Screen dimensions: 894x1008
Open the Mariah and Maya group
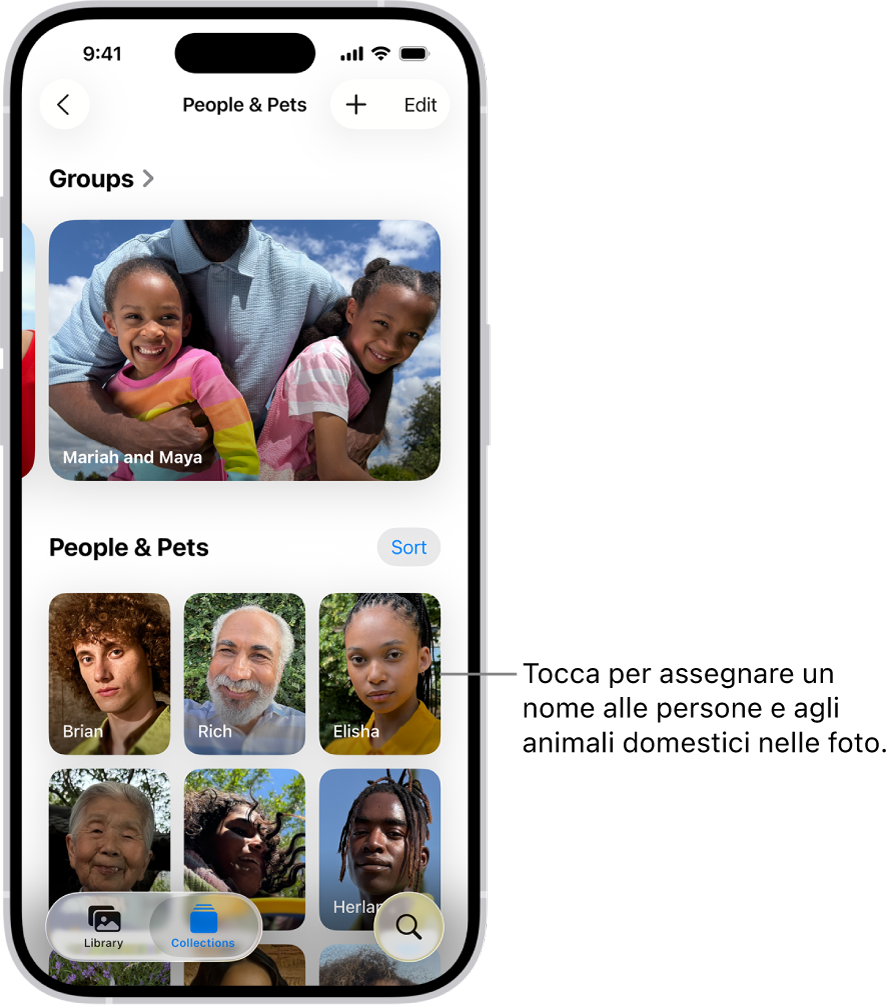(244, 350)
